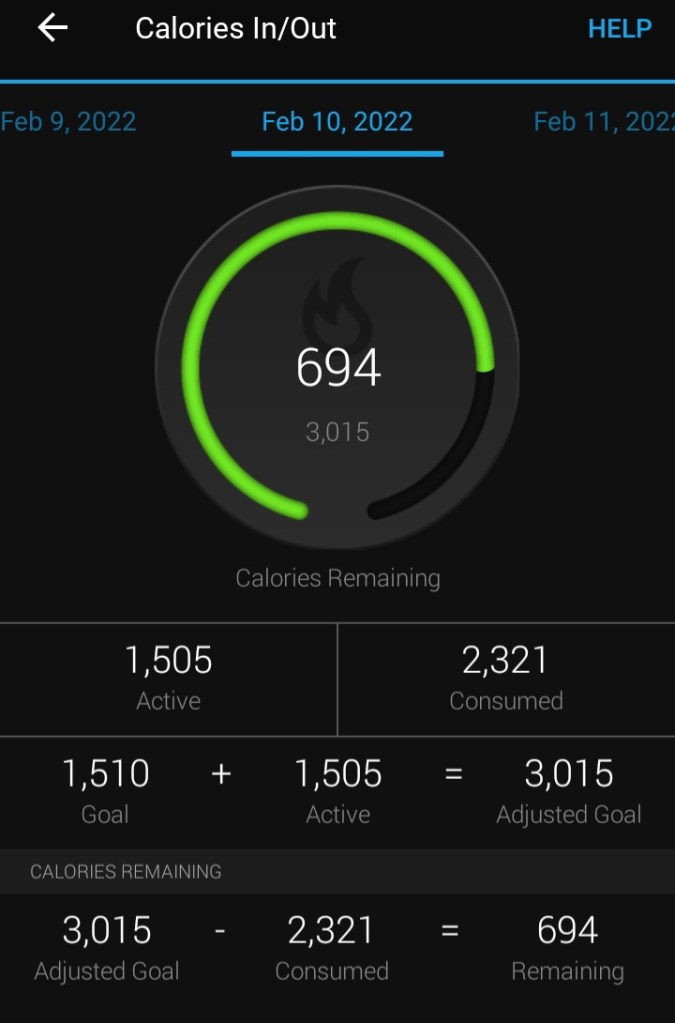675x1023 pixels.
Task: Switch to the Feb 9, 2022 tab
Action: click(68, 122)
